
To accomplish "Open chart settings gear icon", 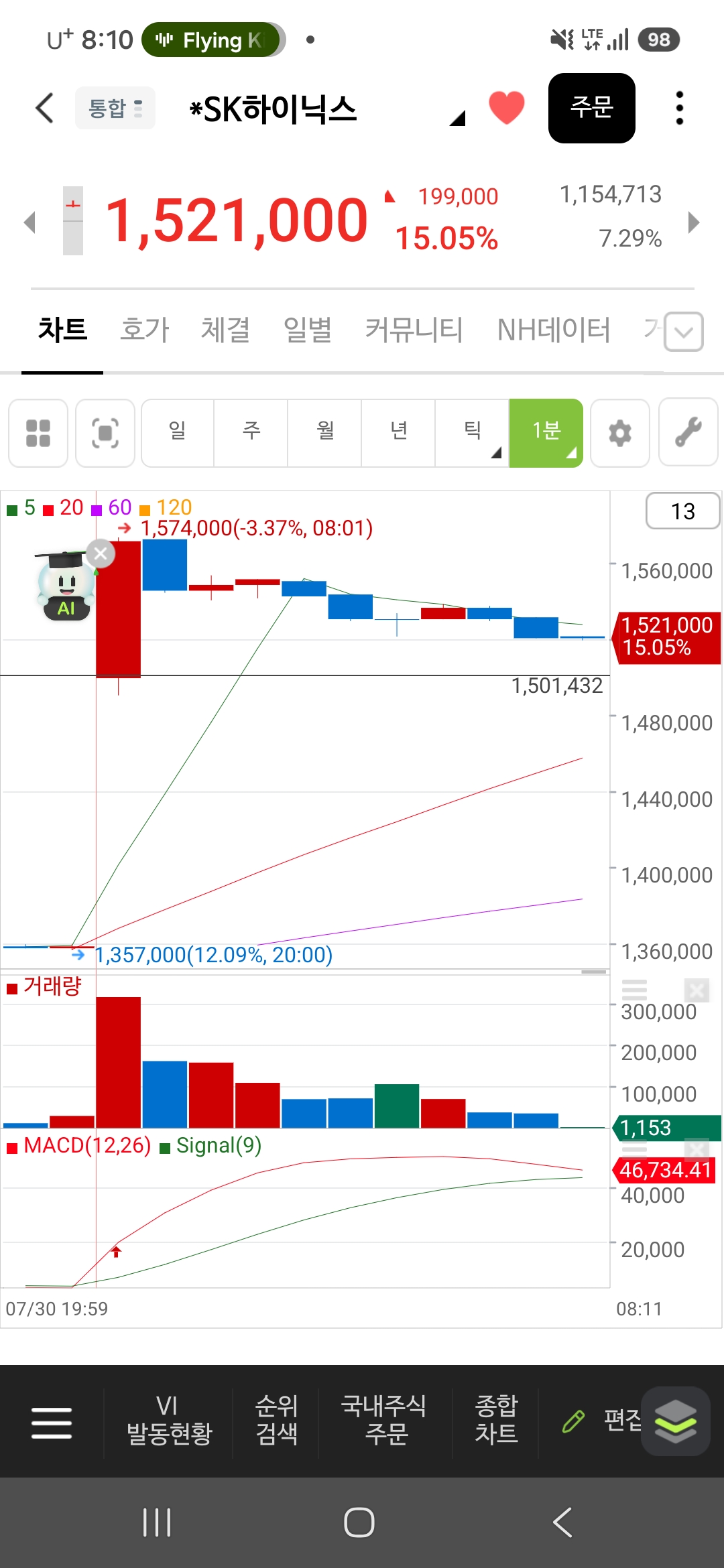I will point(620,433).
